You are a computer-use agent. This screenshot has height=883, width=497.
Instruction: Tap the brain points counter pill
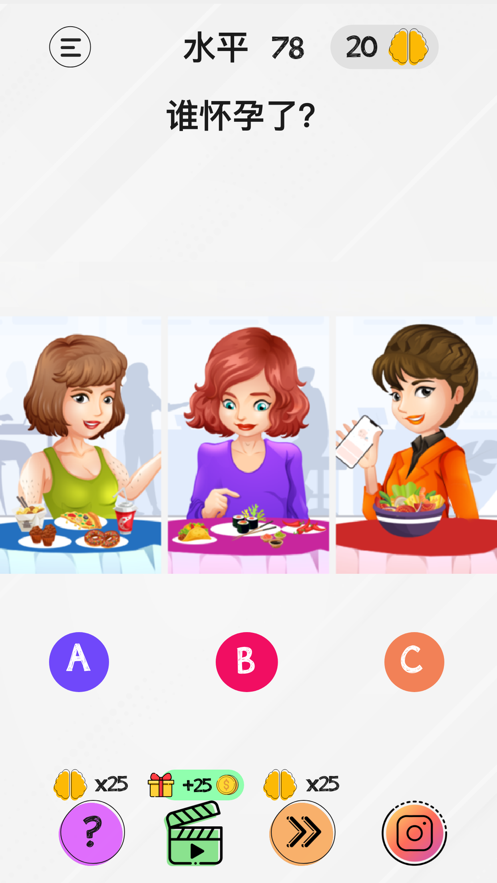tap(384, 47)
